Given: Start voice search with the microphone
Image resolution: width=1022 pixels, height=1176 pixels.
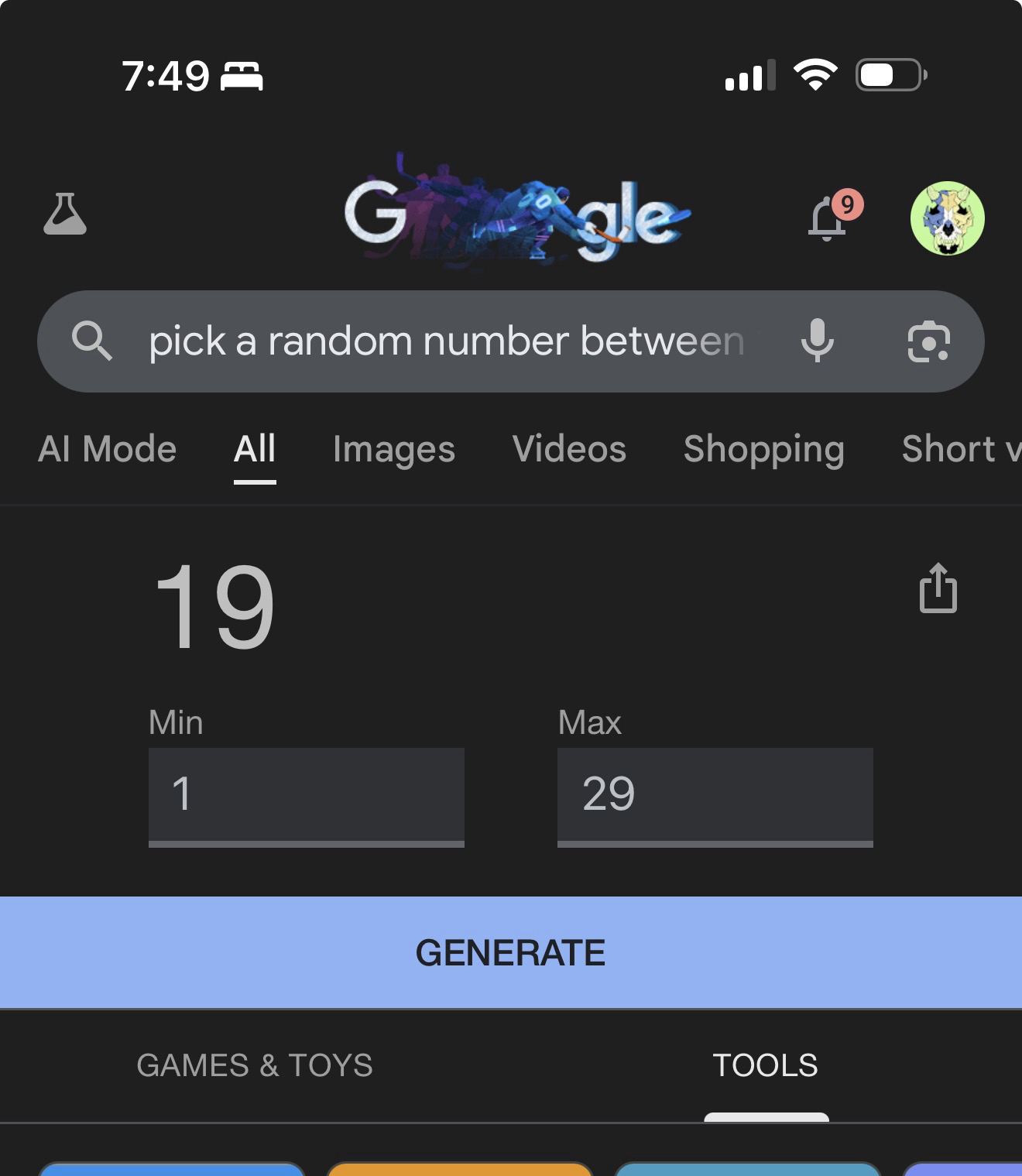Looking at the screenshot, I should pos(818,341).
